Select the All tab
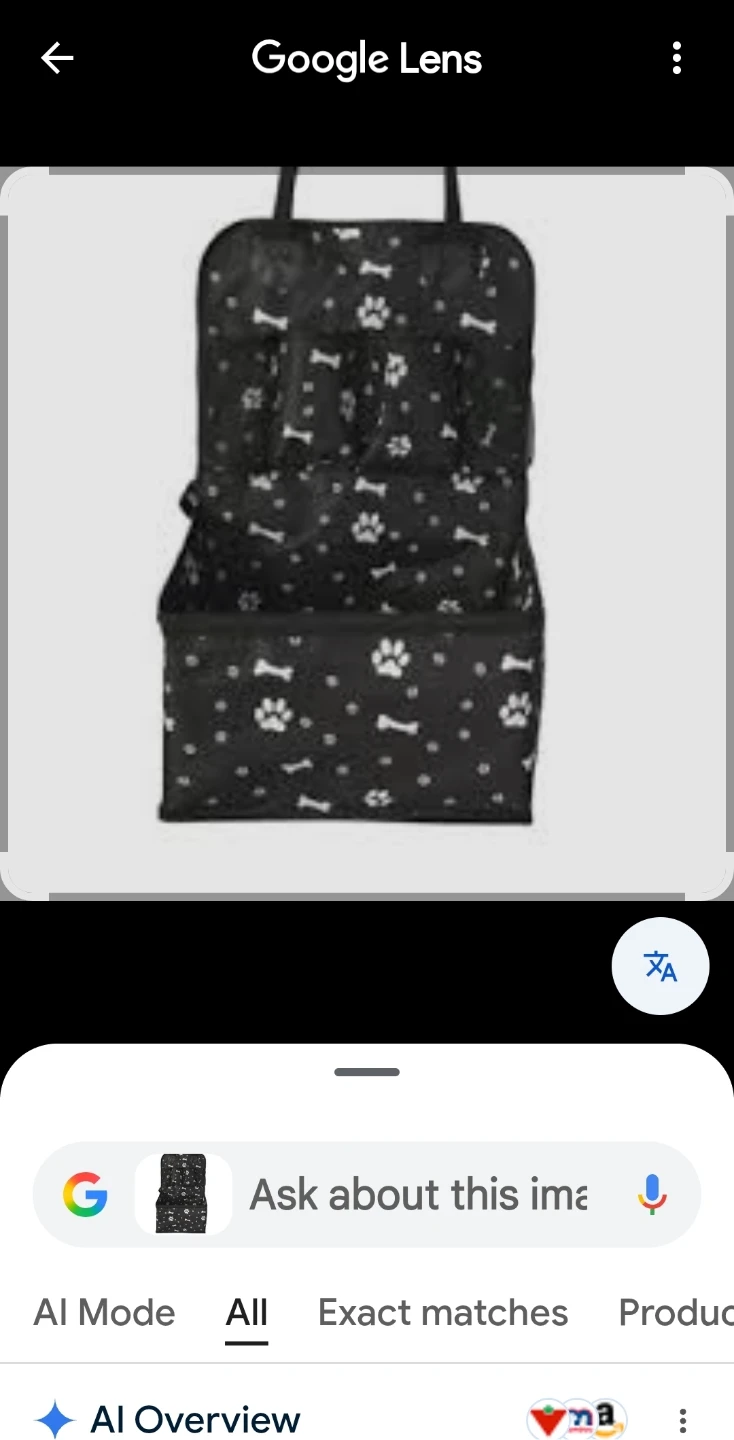Screen dimensions: 734x1440 tap(246, 1312)
